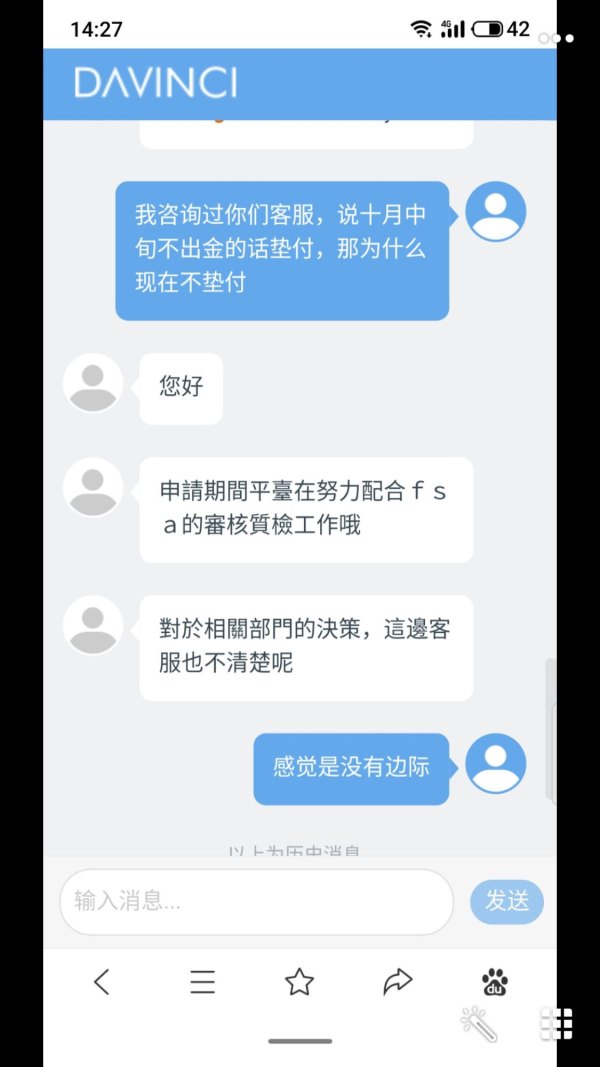
Task: Tap the 发送 send button
Action: [507, 901]
